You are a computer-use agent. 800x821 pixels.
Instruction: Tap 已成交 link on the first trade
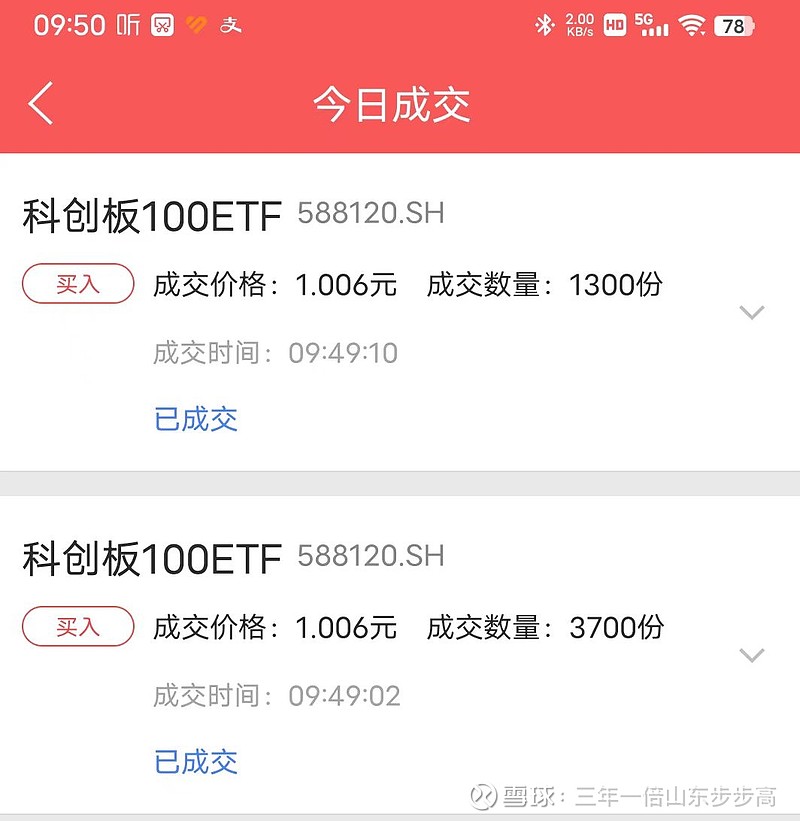195,420
